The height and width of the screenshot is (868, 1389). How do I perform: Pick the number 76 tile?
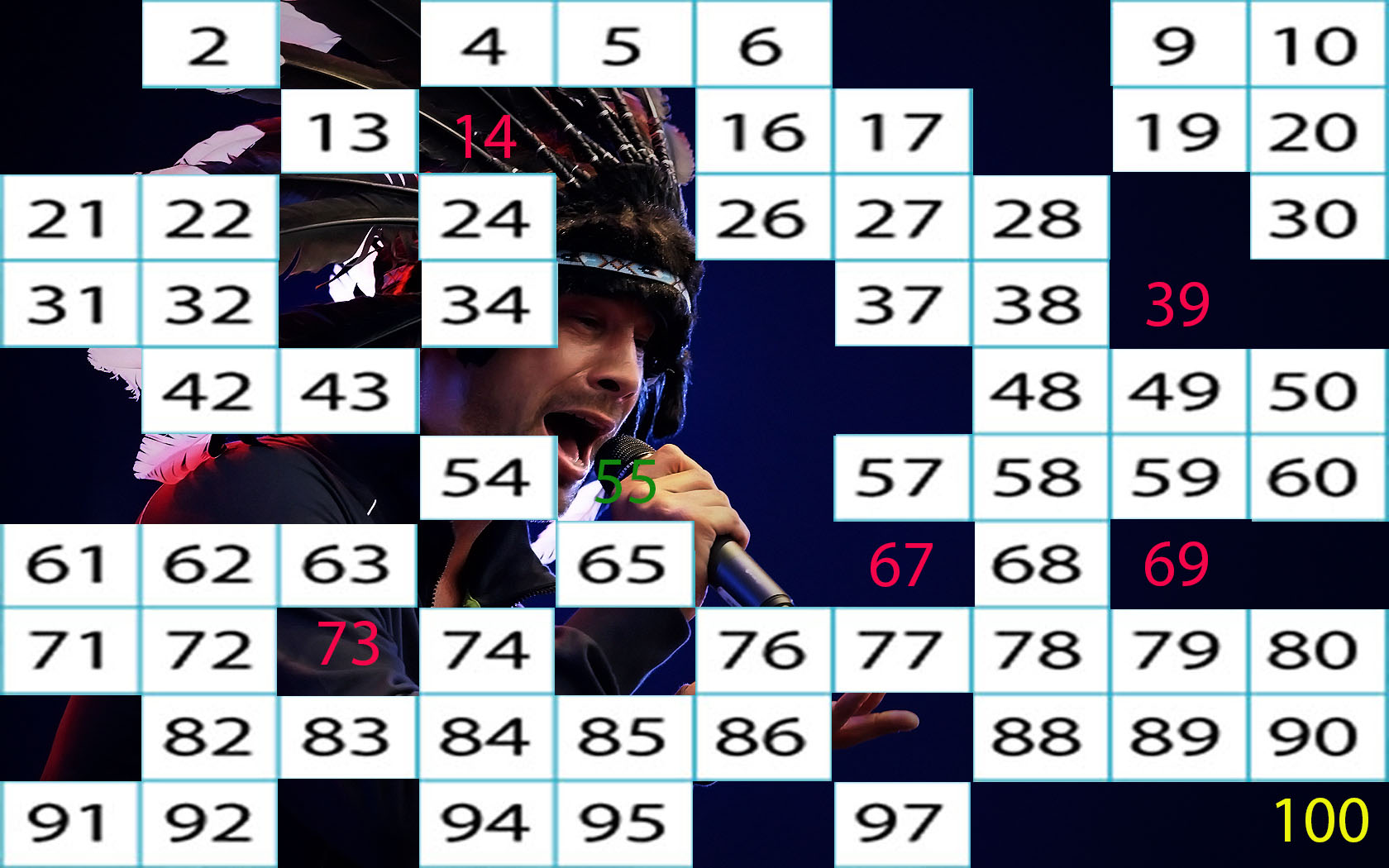coord(763,651)
